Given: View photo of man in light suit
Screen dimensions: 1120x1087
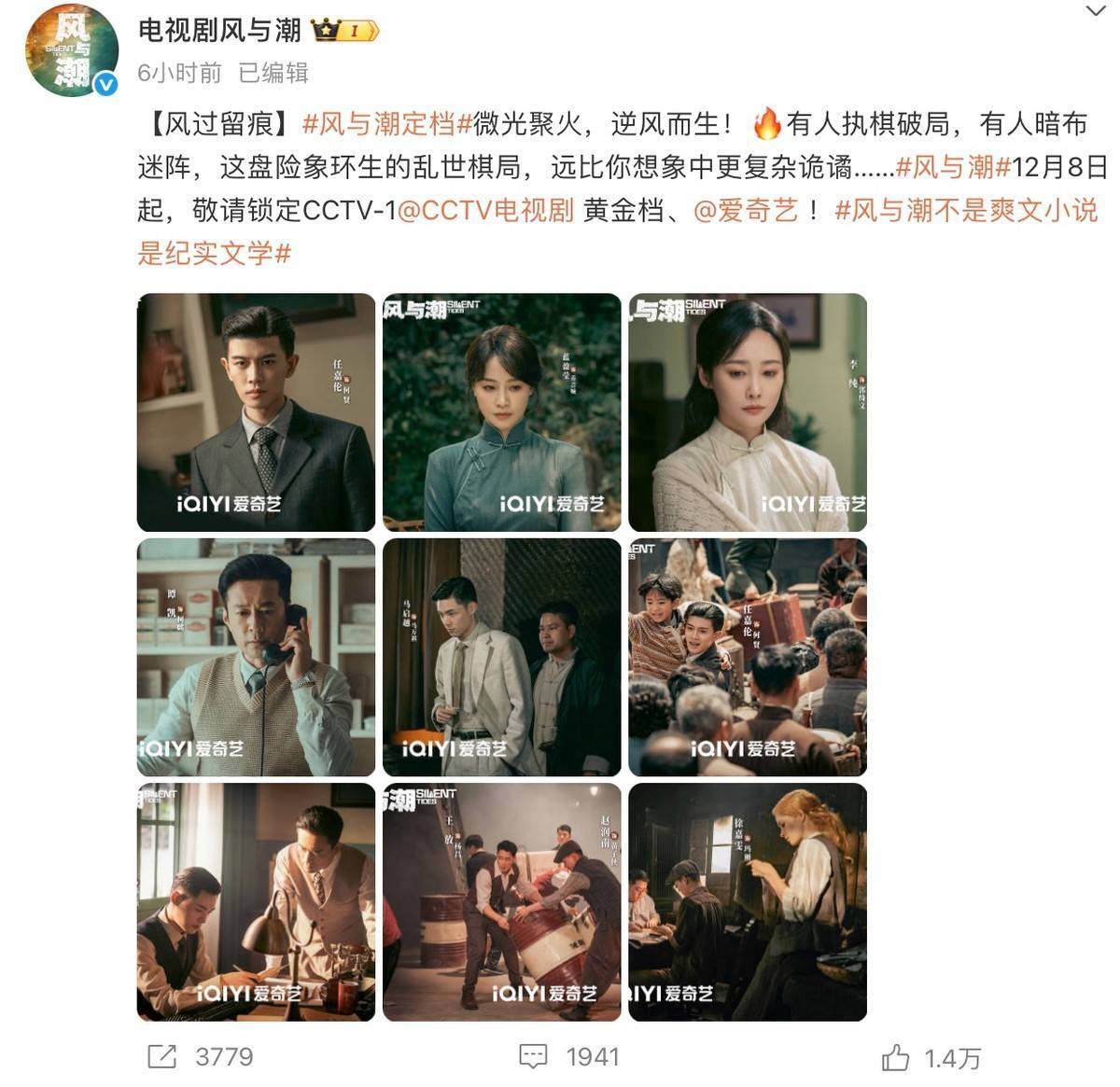Looking at the screenshot, I should (501, 657).
